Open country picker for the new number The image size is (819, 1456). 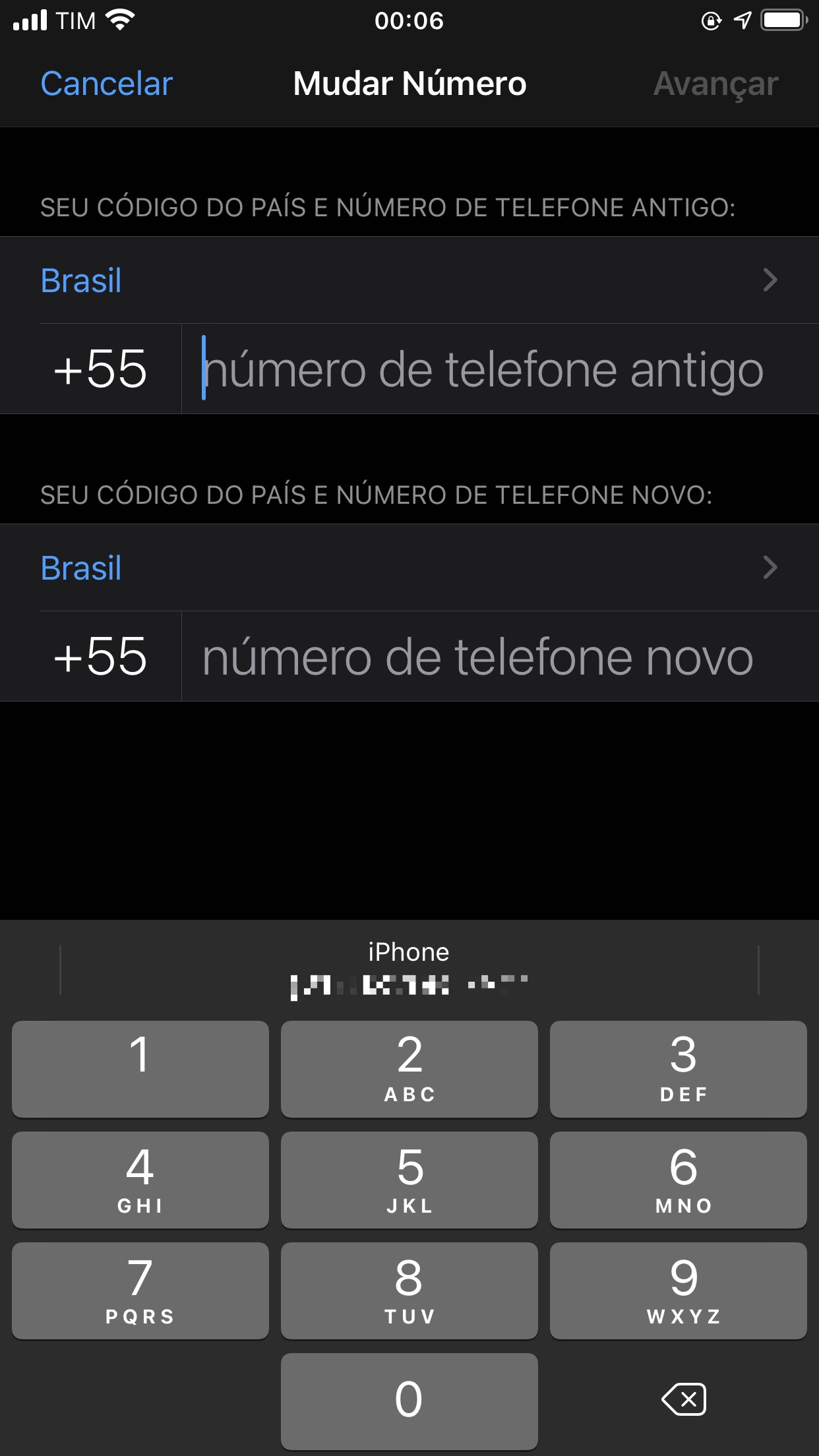tap(409, 568)
